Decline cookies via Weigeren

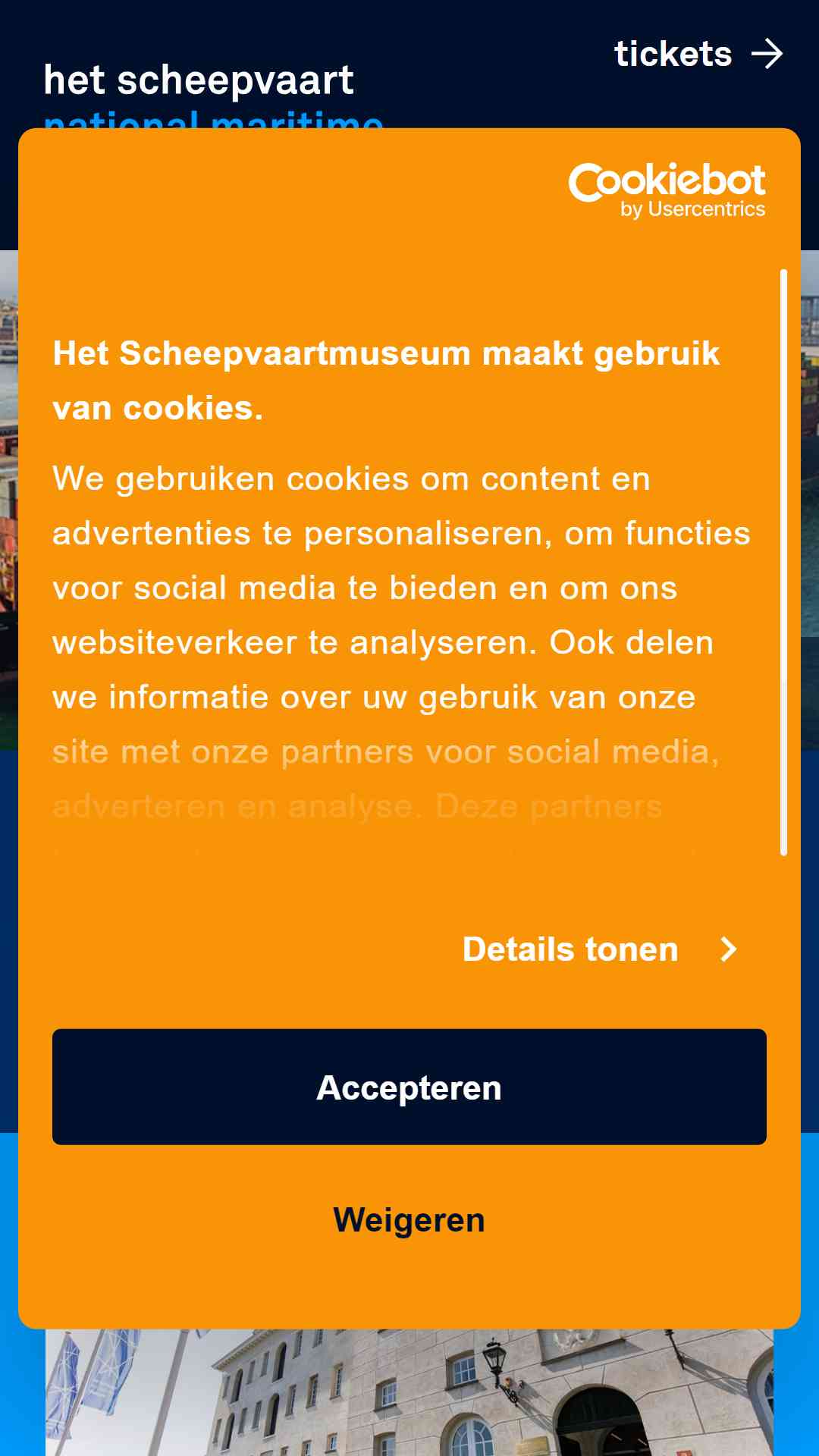pos(409,1220)
